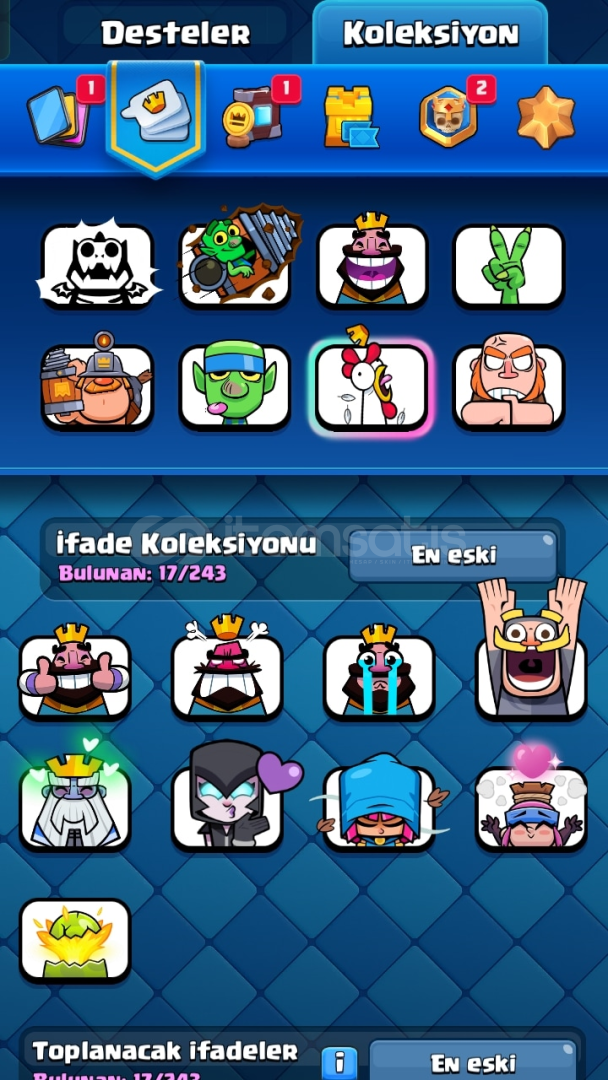Select the skeleton dragon emote slot
The height and width of the screenshot is (1080, 608).
[x=98, y=262]
